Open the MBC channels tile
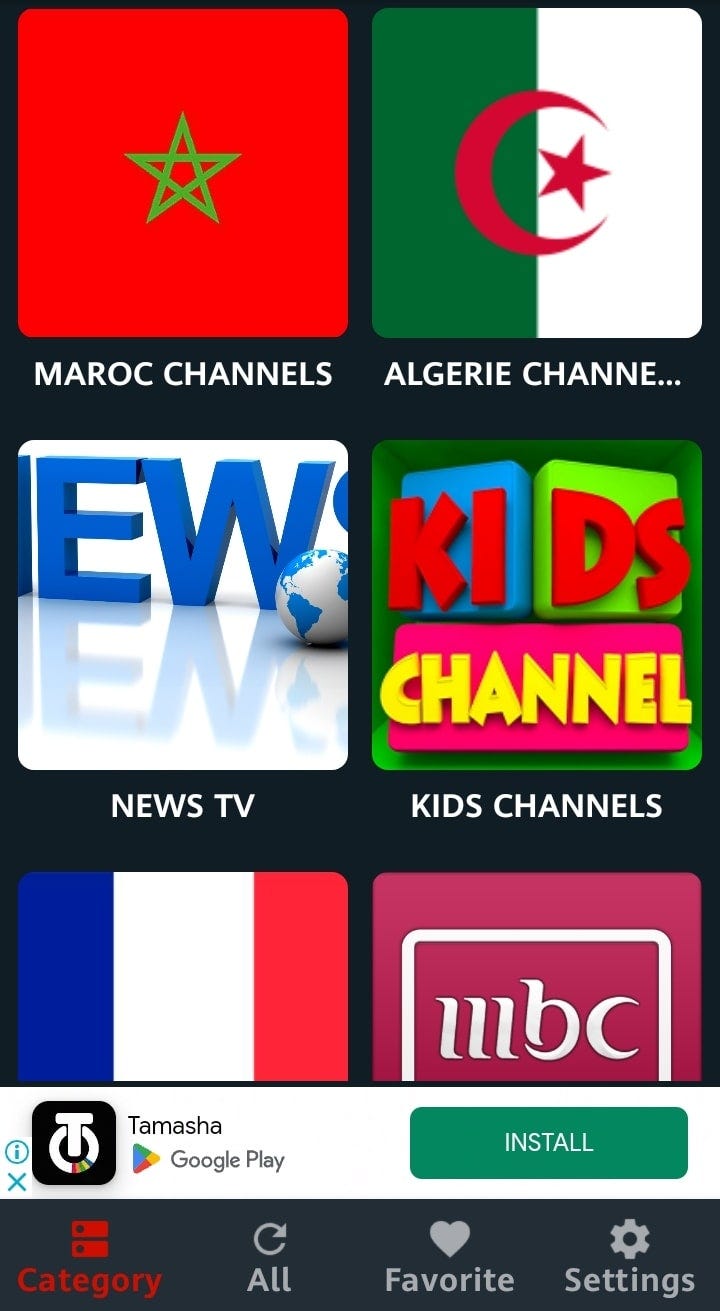Viewport: 720px width, 1311px height. (537, 976)
